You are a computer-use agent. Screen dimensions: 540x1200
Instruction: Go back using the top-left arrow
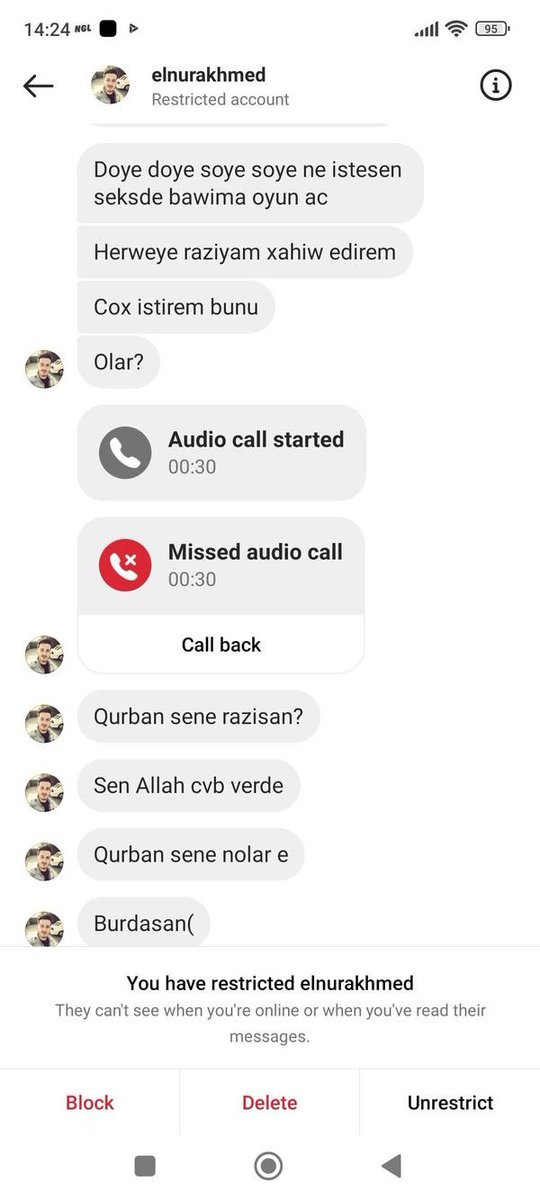(x=38, y=86)
